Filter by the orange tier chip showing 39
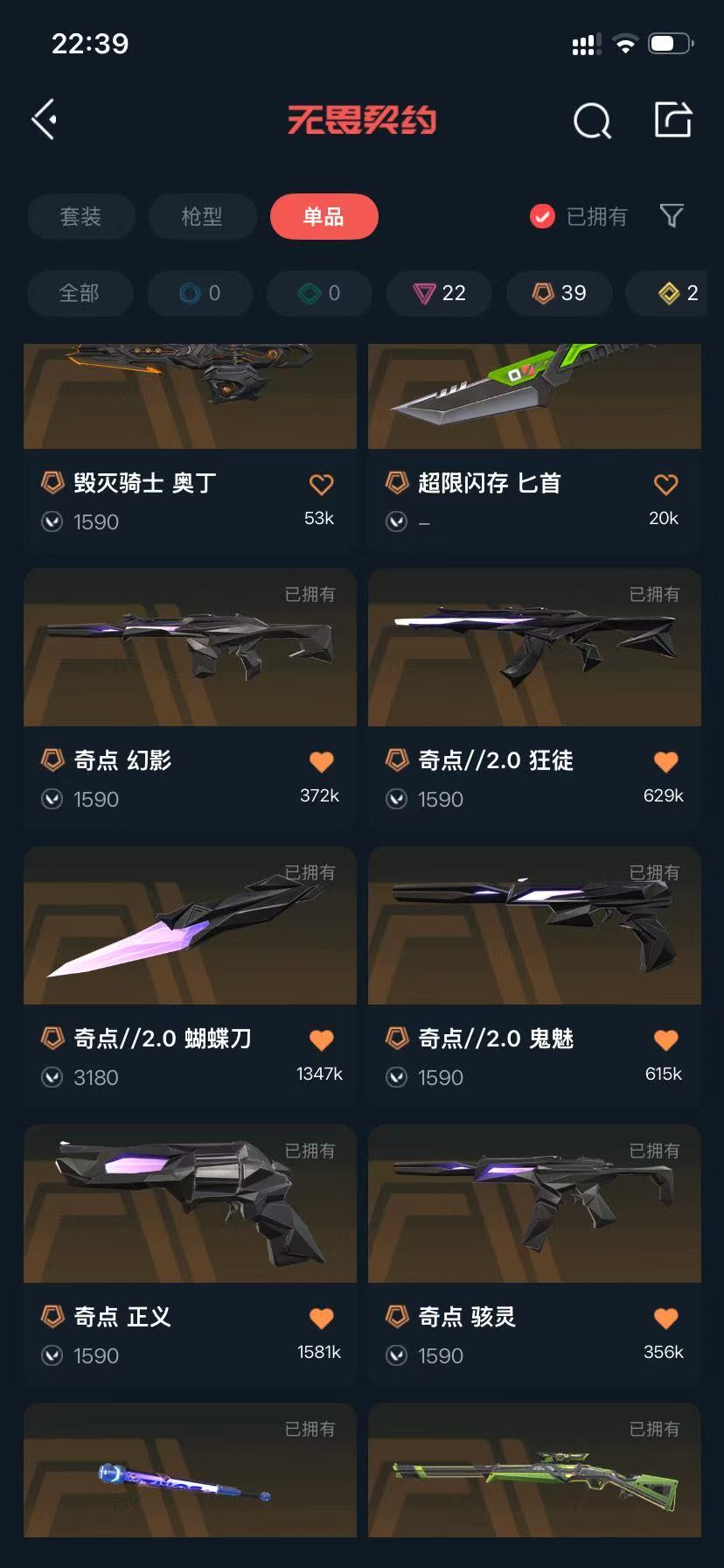724x1568 pixels. click(560, 293)
